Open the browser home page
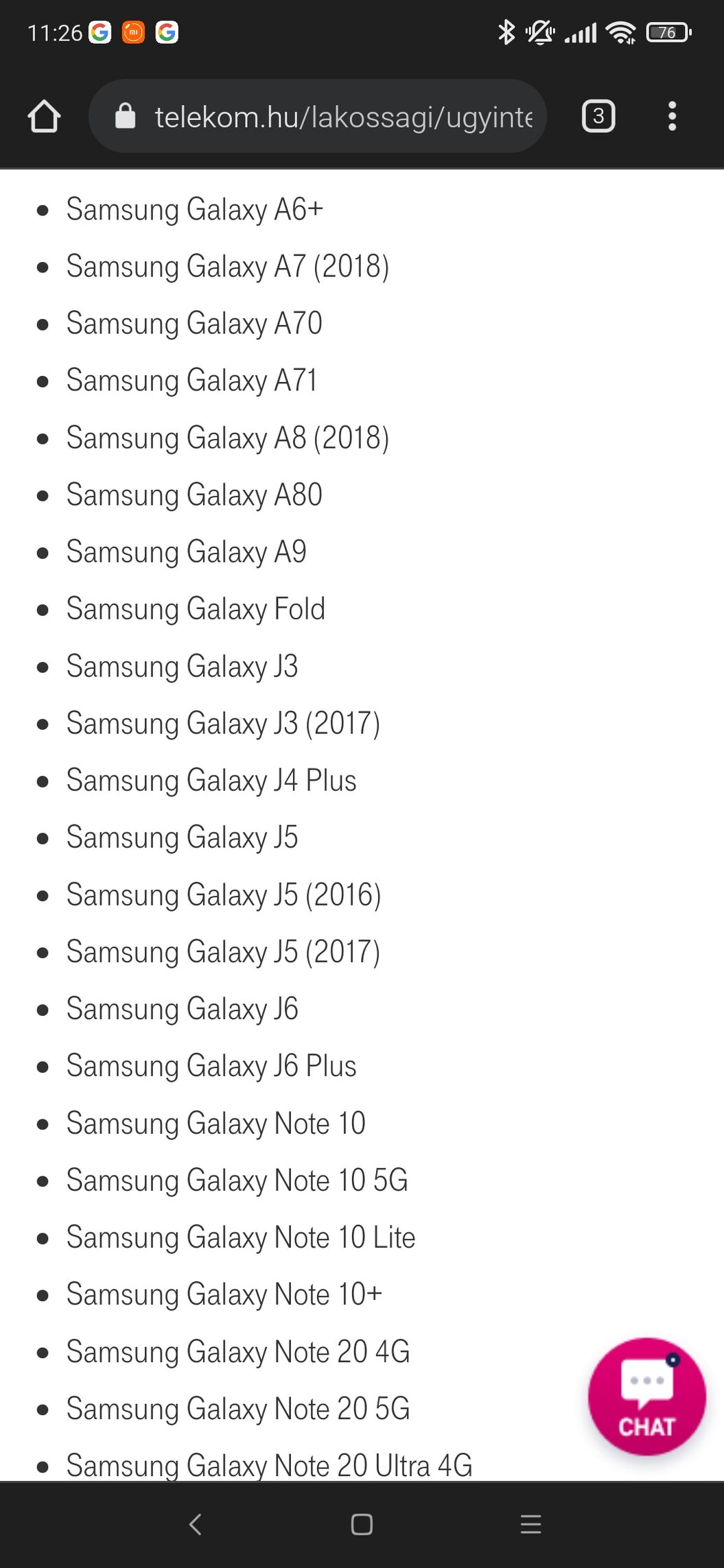Image resolution: width=724 pixels, height=1568 pixels. [x=44, y=116]
